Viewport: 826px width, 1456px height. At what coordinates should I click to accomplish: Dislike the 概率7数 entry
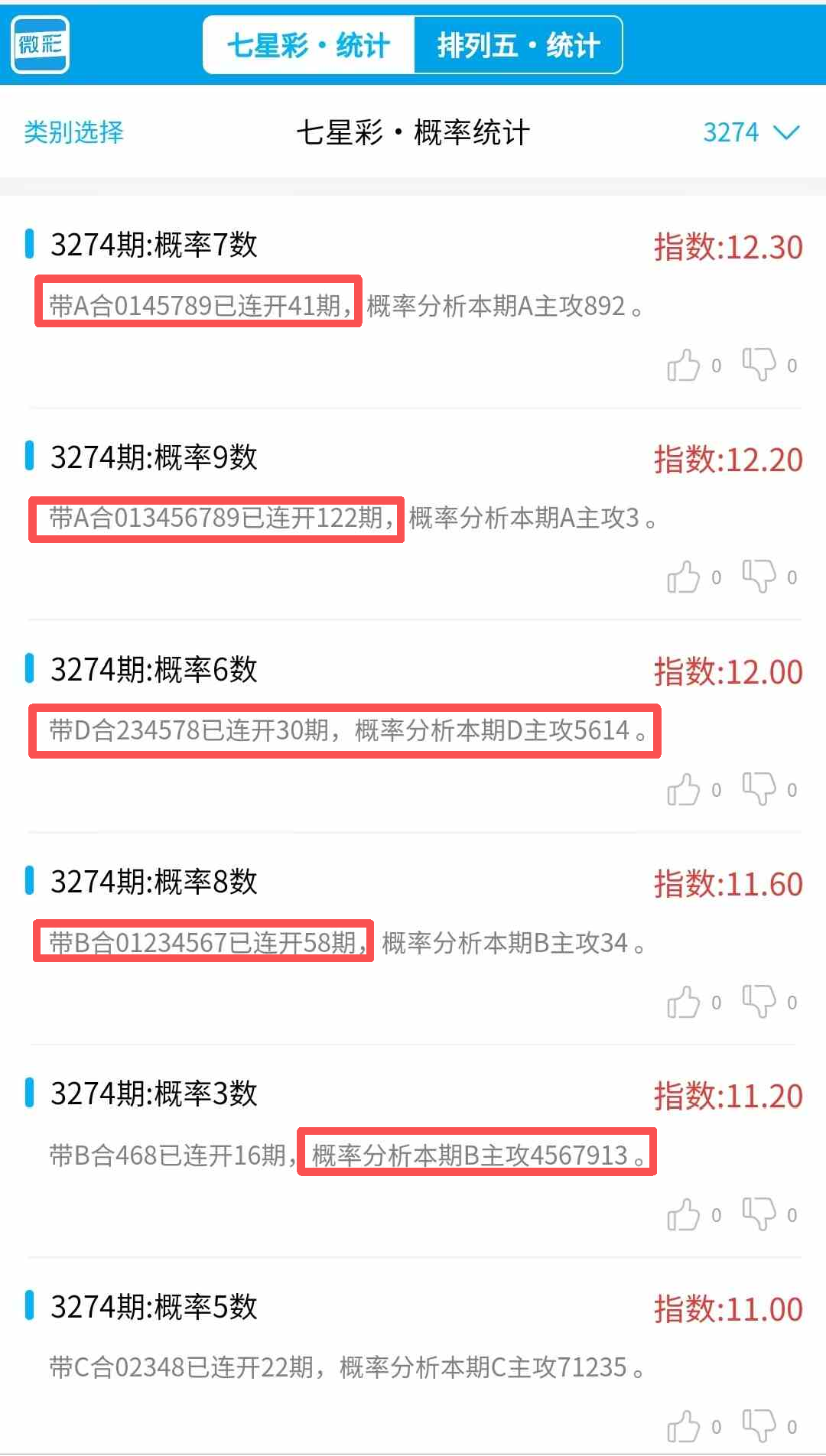(x=759, y=363)
